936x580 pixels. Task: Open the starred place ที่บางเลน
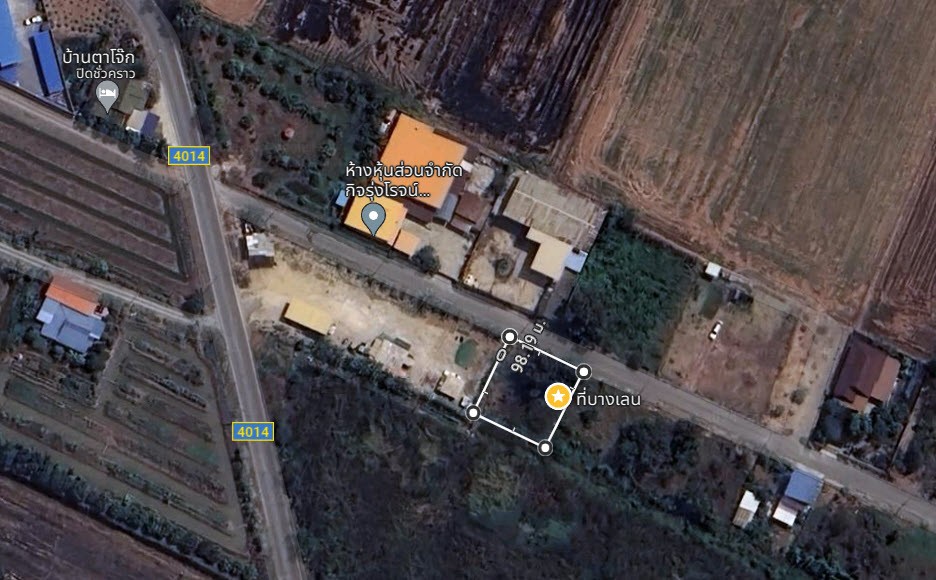coord(557,397)
